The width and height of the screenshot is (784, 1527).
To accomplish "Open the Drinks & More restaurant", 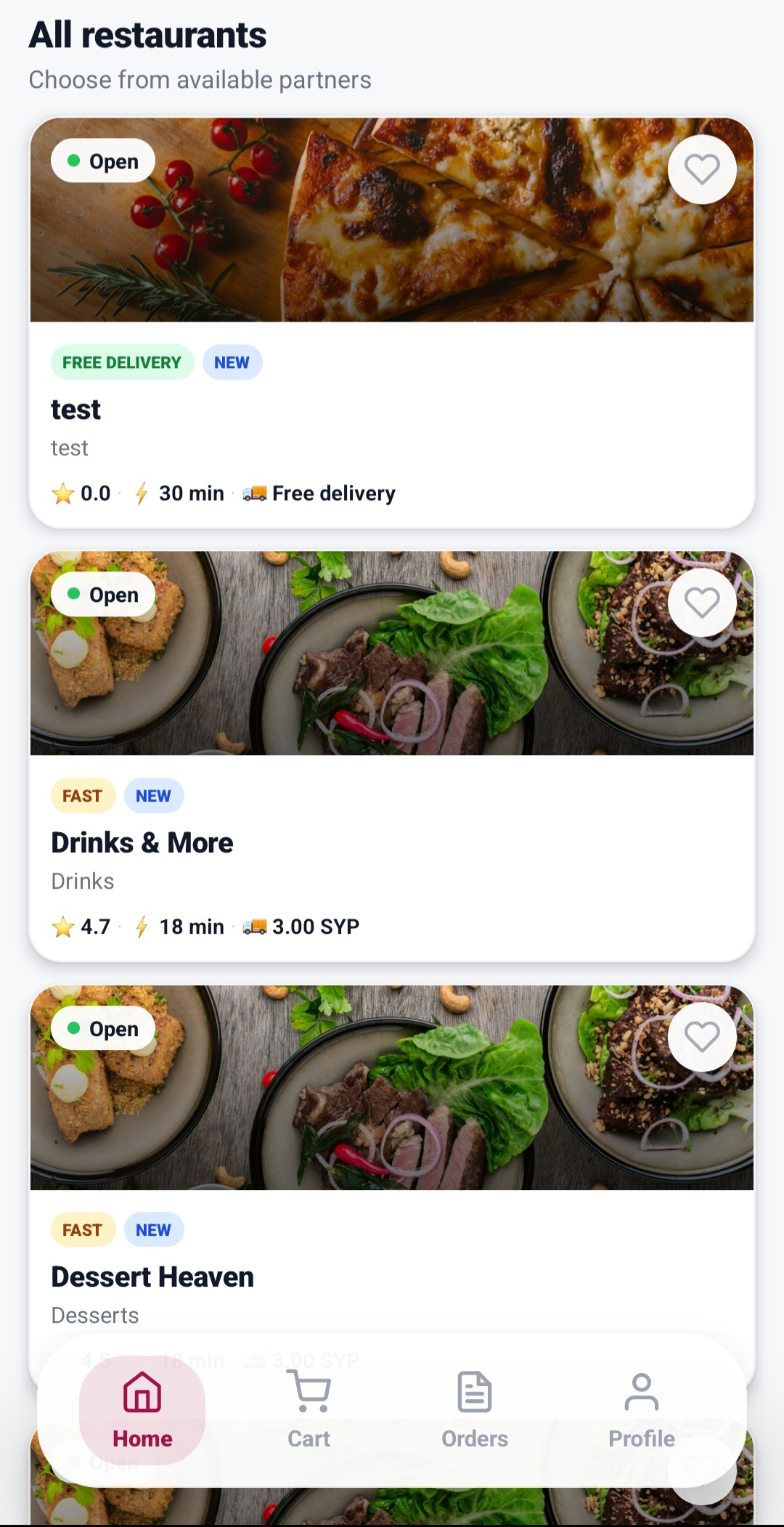I will [392, 756].
